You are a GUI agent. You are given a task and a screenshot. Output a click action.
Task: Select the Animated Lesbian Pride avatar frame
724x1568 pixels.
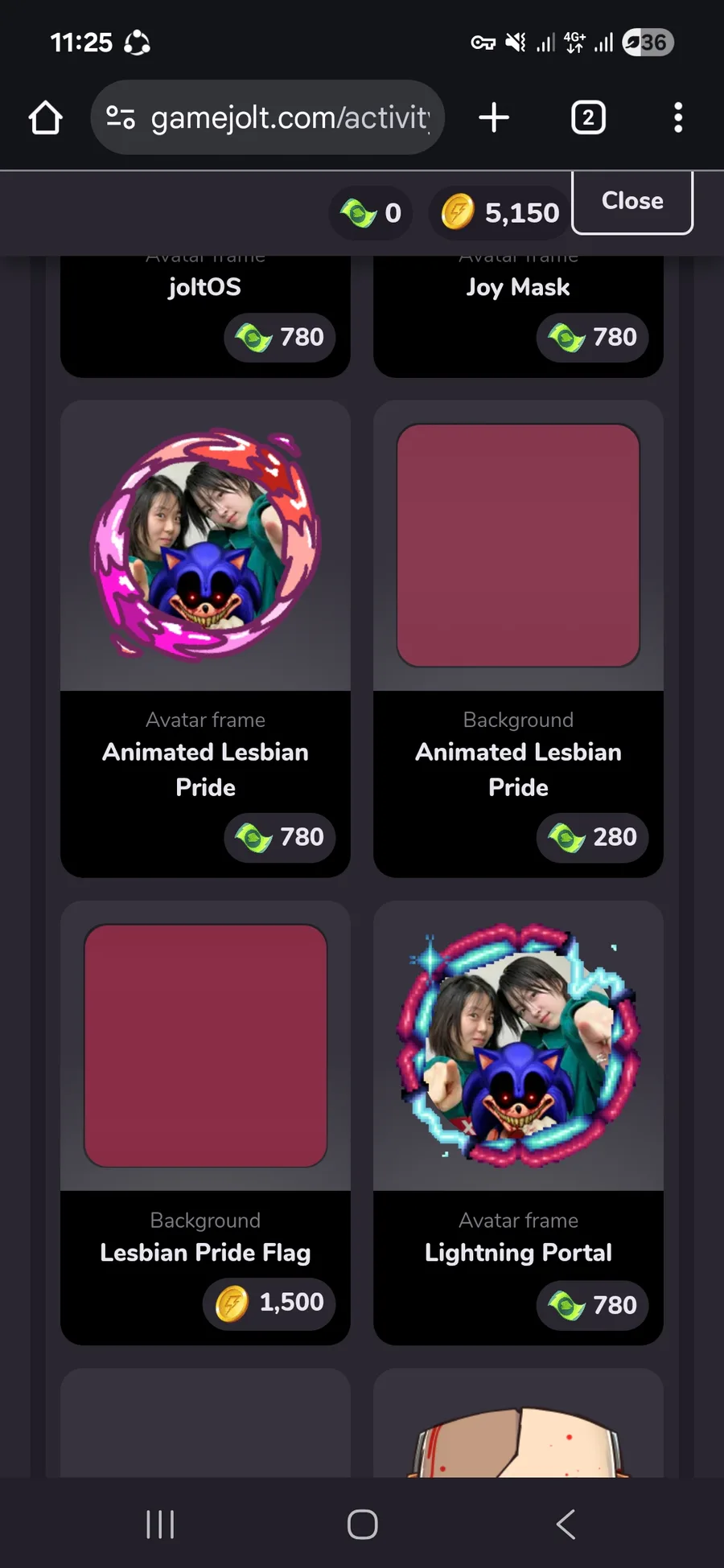[x=205, y=638]
